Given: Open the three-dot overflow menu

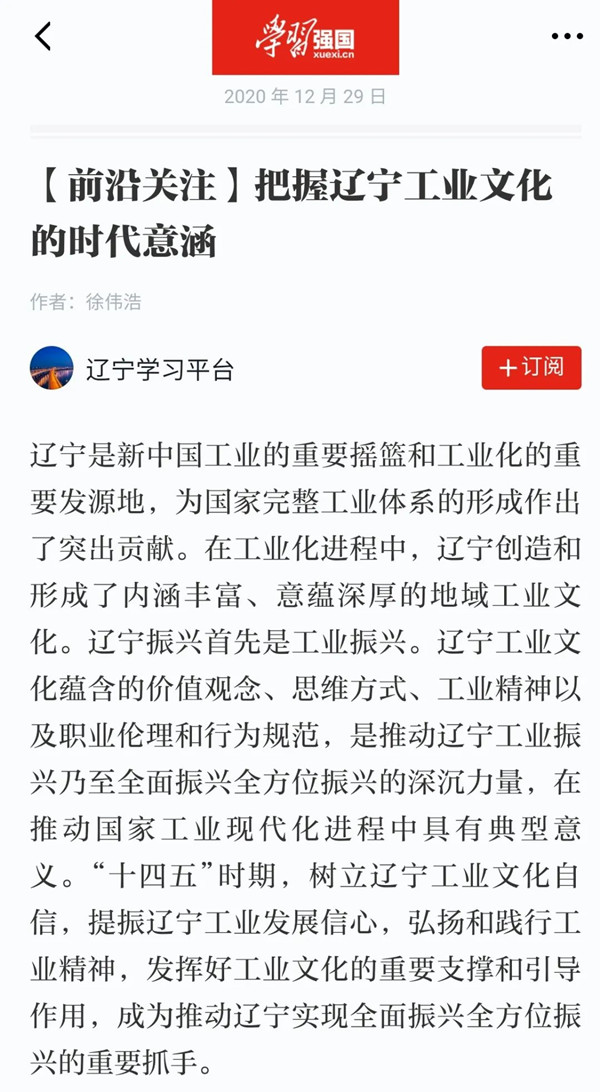Looking at the screenshot, I should [567, 36].
